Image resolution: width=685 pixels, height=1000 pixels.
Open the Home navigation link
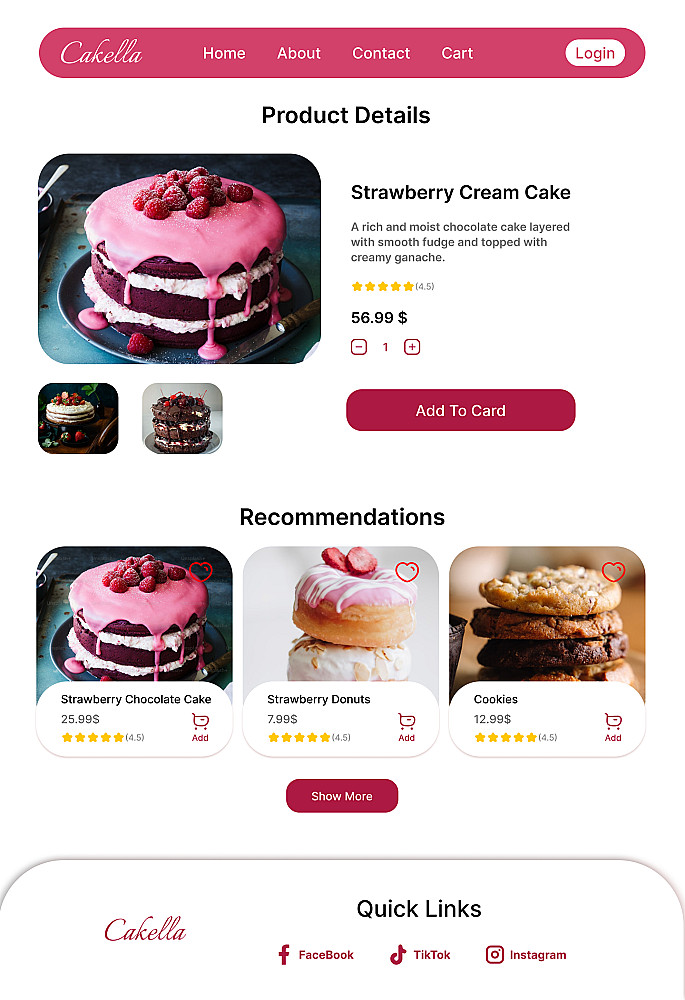tap(224, 53)
